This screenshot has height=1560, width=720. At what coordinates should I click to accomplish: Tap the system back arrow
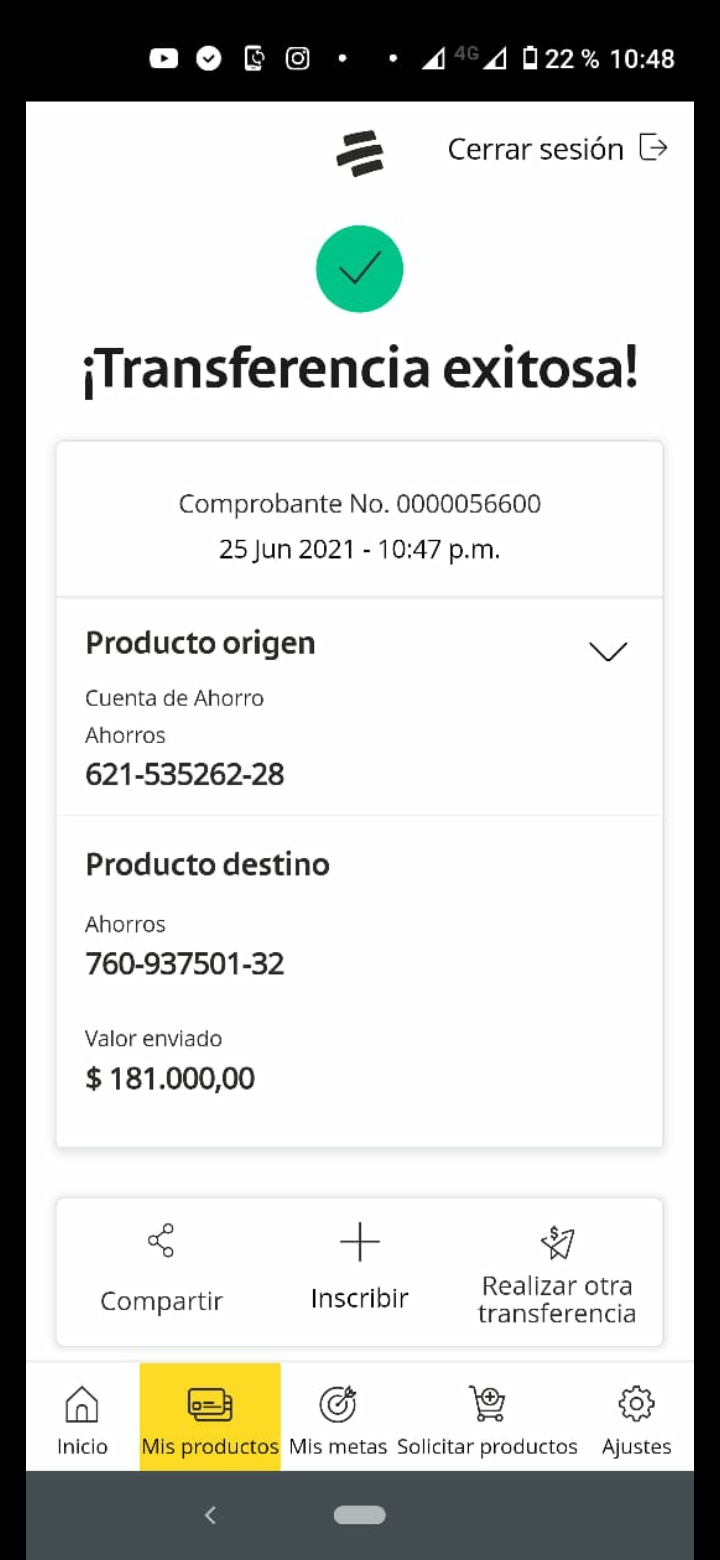[210, 1515]
